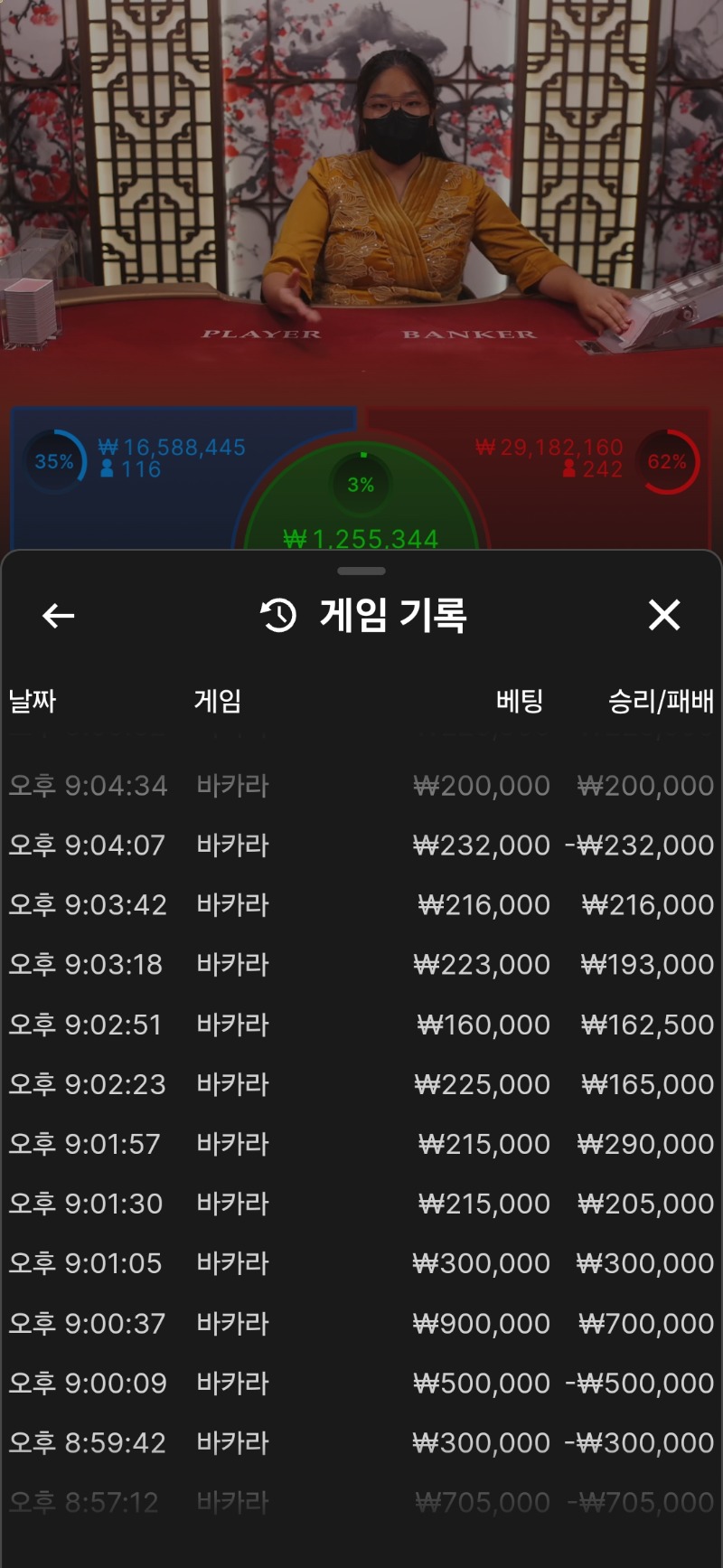The width and height of the screenshot is (723, 1568).
Task: Open the 오후 9:00:09 바카라 record
Action: point(361,1384)
